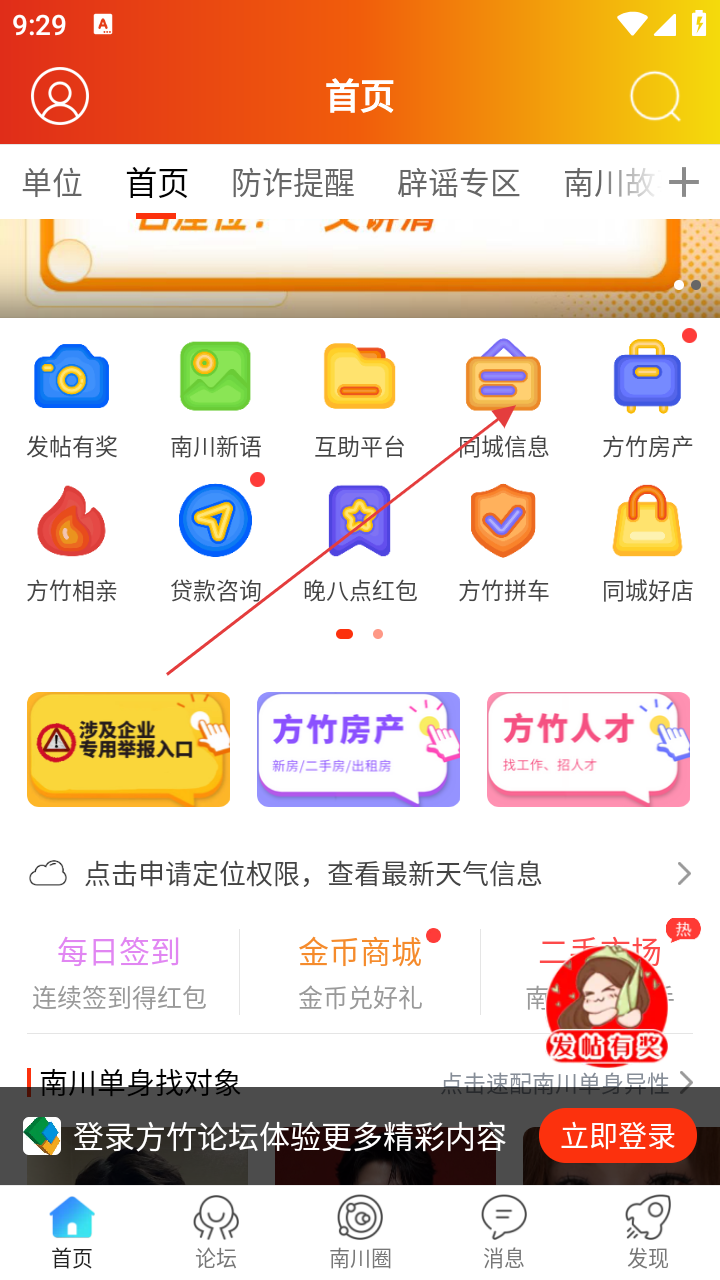Viewport: 720px width, 1280px height.
Task: Switch to the 论坛 bottom tab
Action: tap(216, 1232)
